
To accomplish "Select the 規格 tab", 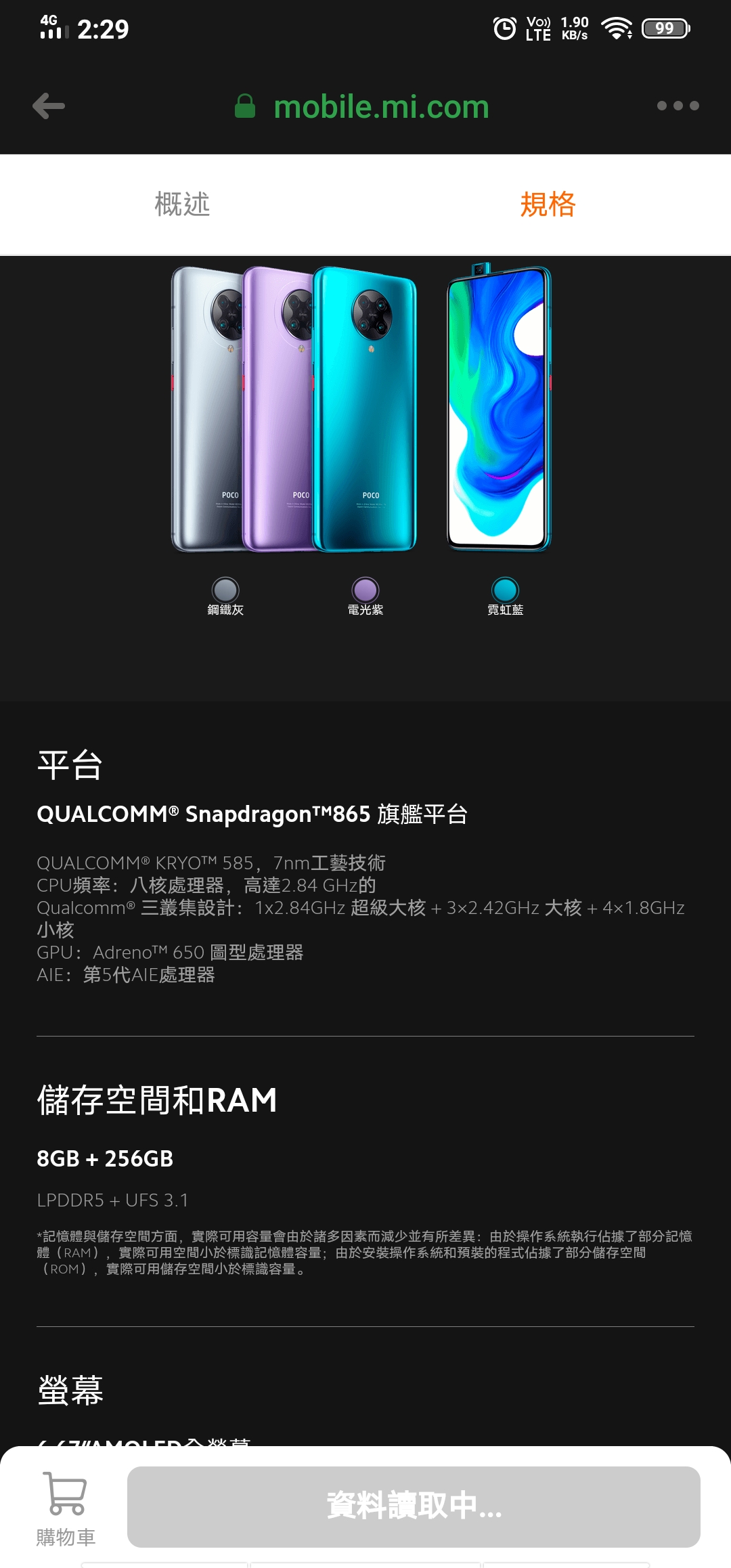I will pyautogui.click(x=548, y=204).
